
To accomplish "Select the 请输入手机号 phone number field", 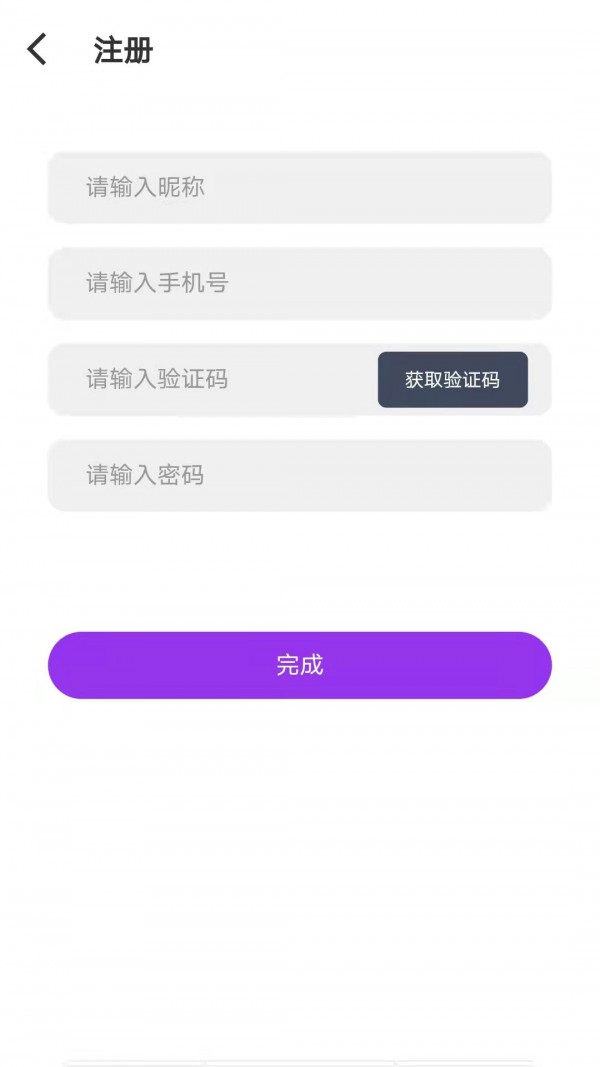I will click(299, 284).
